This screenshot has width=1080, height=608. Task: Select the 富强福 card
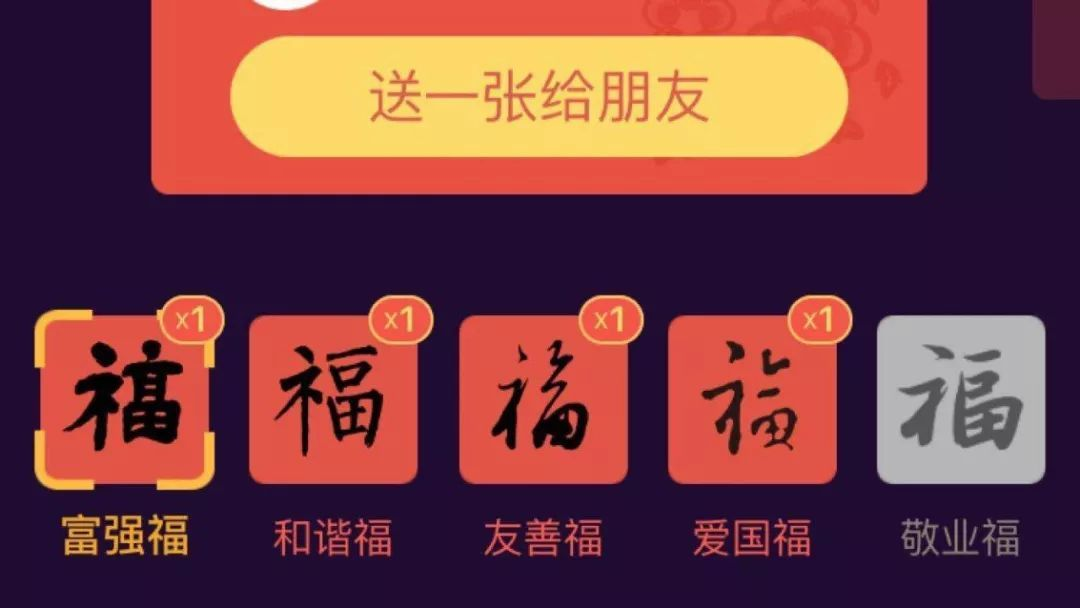click(124, 400)
